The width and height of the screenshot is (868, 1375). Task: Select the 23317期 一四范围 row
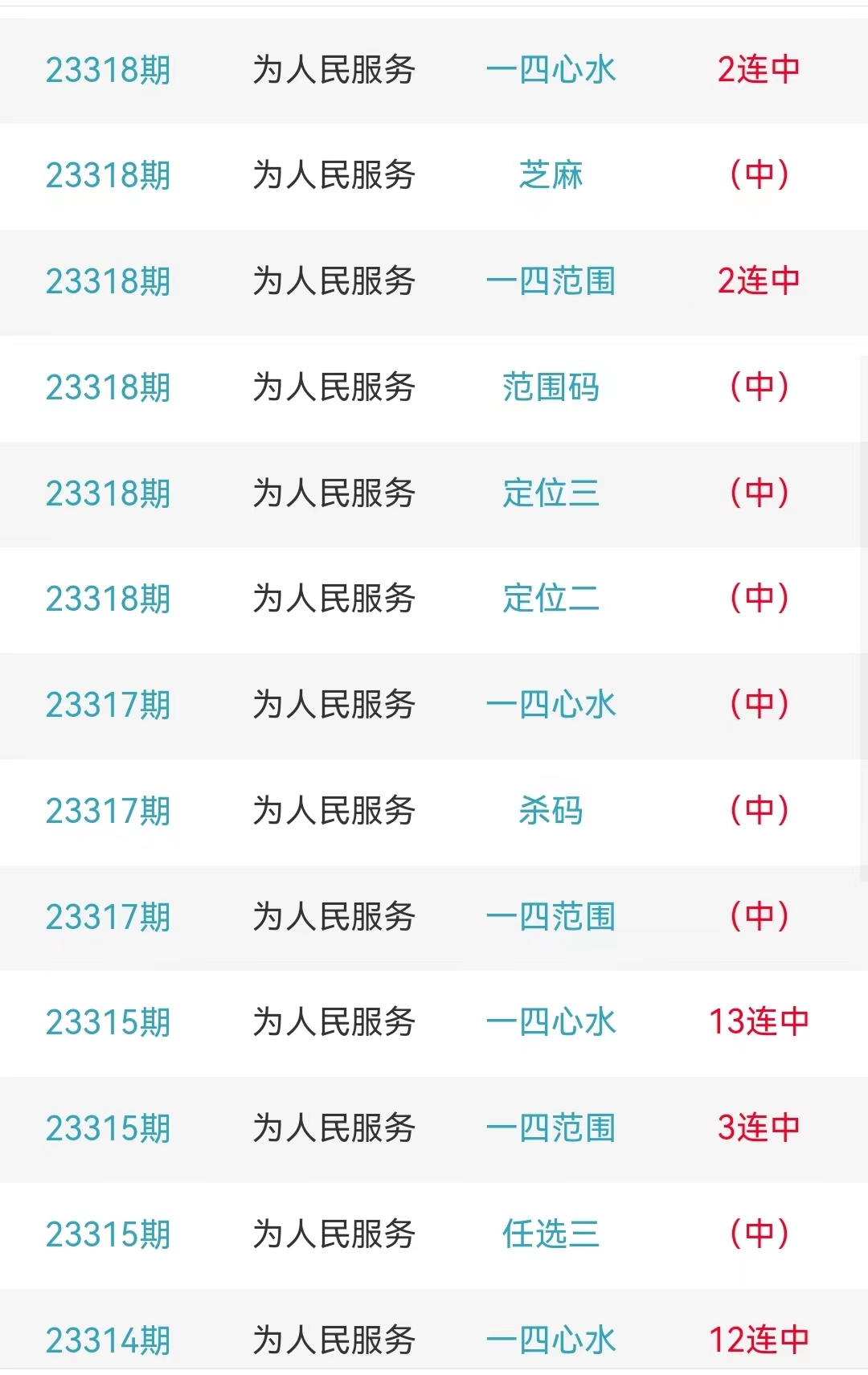coord(551,917)
